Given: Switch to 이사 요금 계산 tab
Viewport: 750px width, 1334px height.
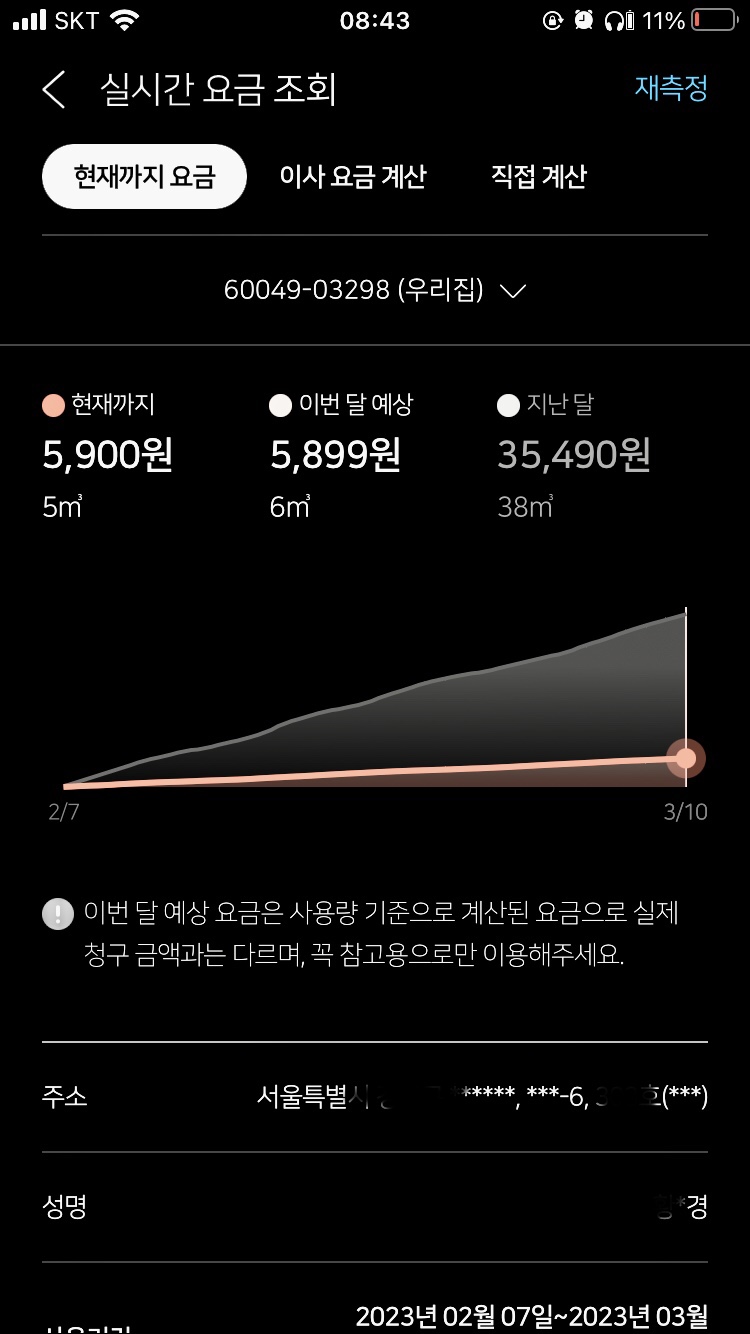Looking at the screenshot, I should [353, 177].
